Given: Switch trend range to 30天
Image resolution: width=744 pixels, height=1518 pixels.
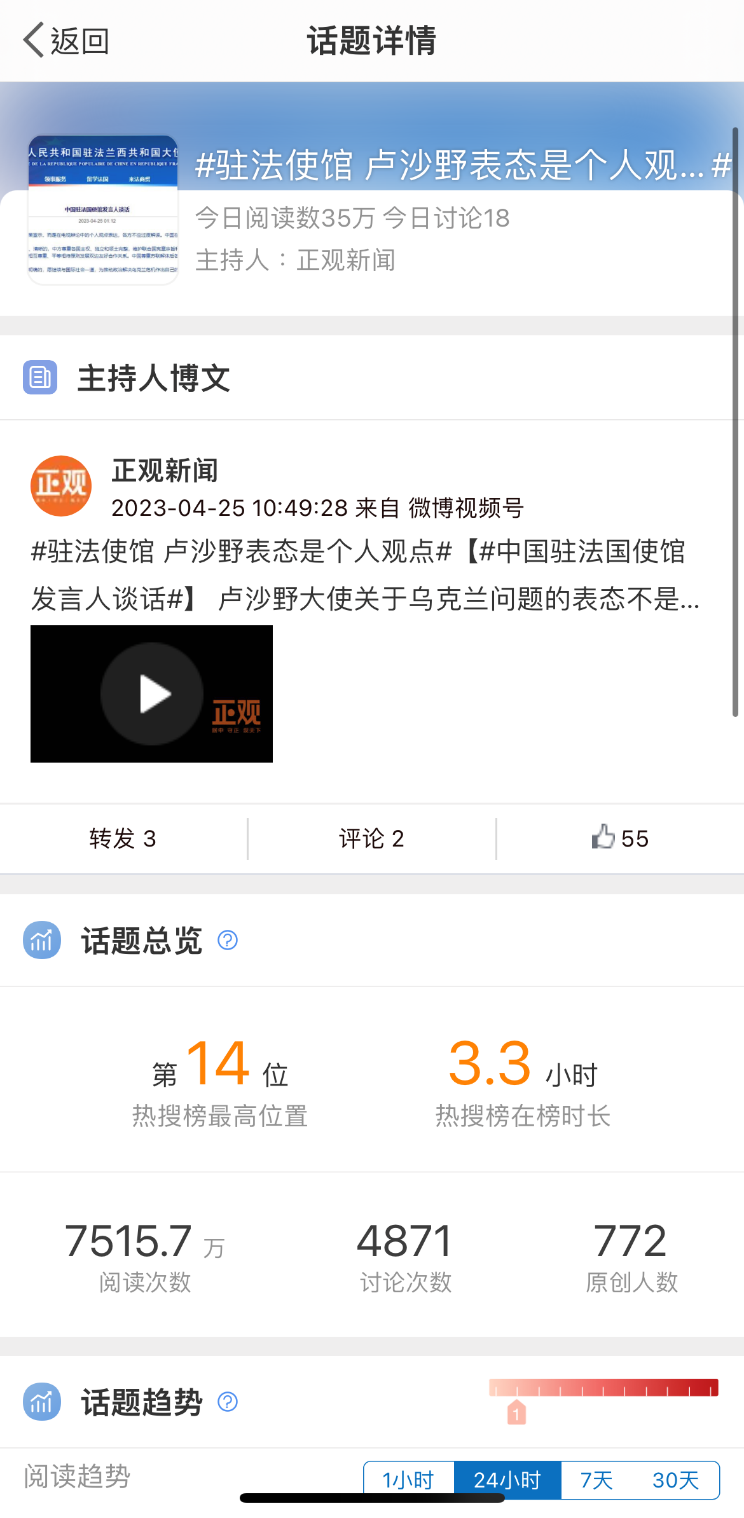Looking at the screenshot, I should coord(676,1480).
